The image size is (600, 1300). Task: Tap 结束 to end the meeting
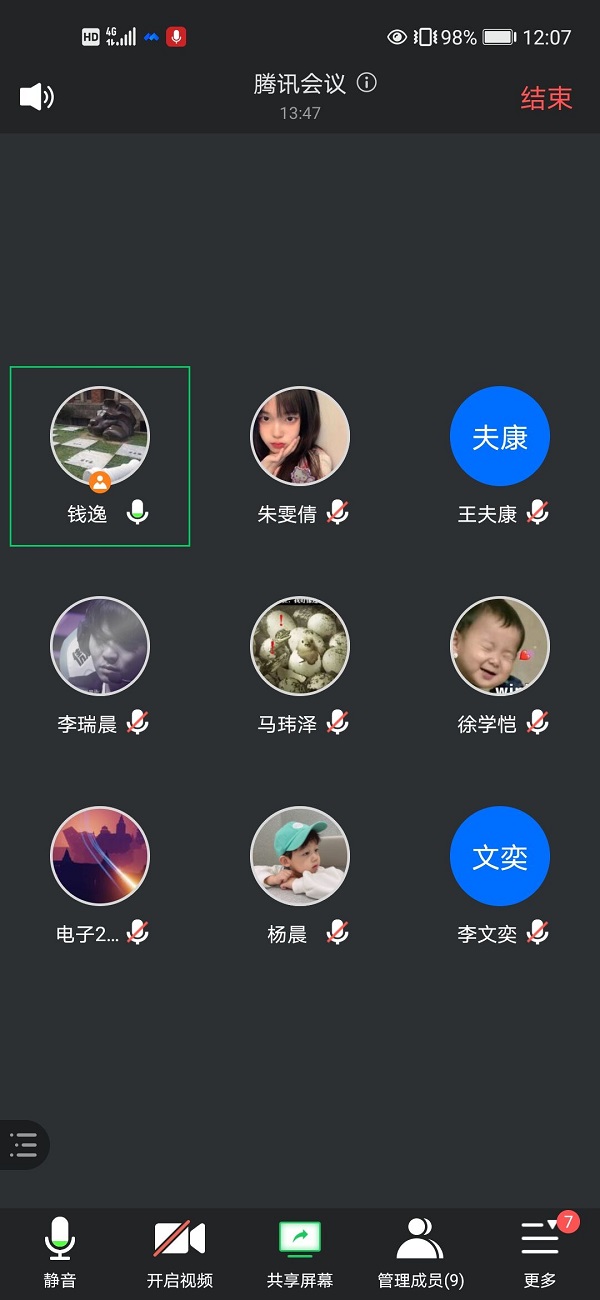point(546,98)
